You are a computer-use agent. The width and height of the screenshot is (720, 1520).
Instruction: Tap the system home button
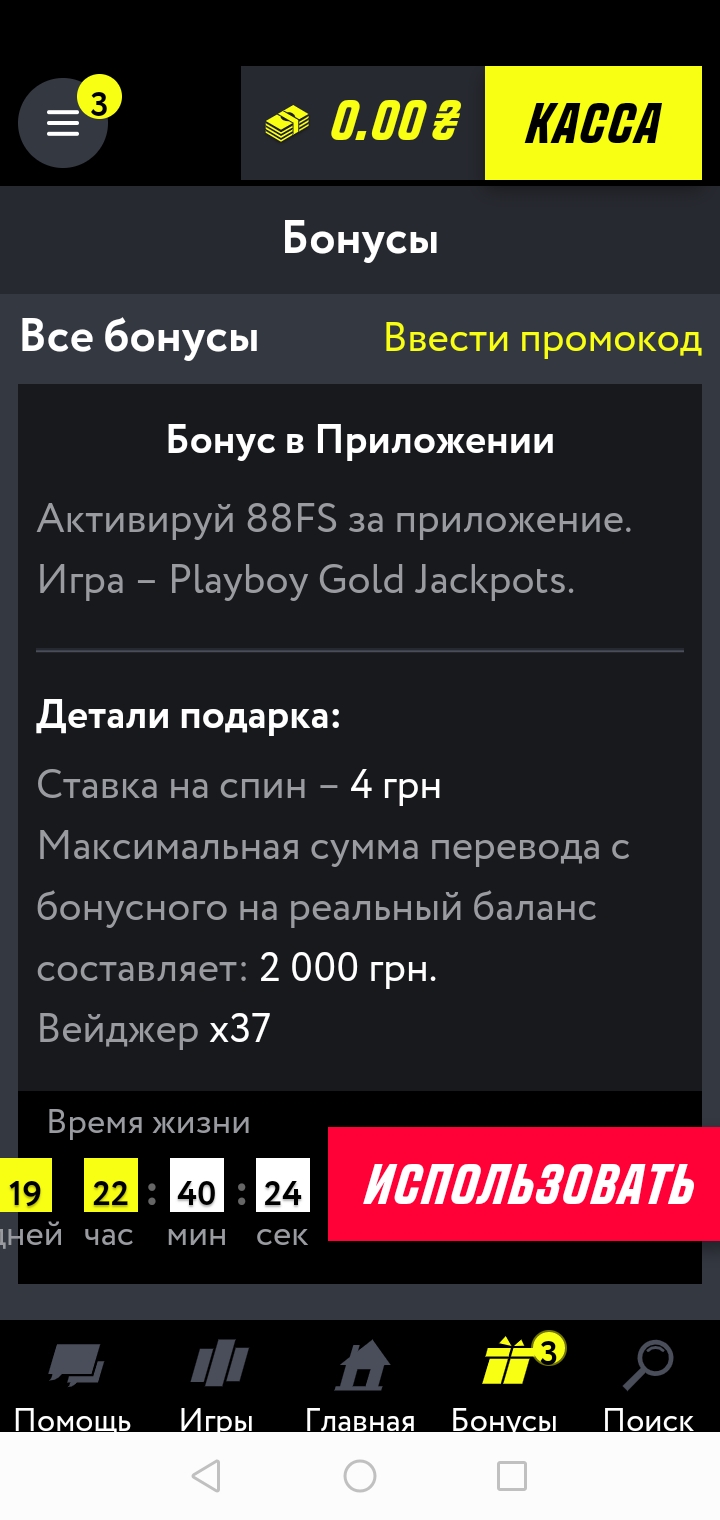[x=360, y=1476]
